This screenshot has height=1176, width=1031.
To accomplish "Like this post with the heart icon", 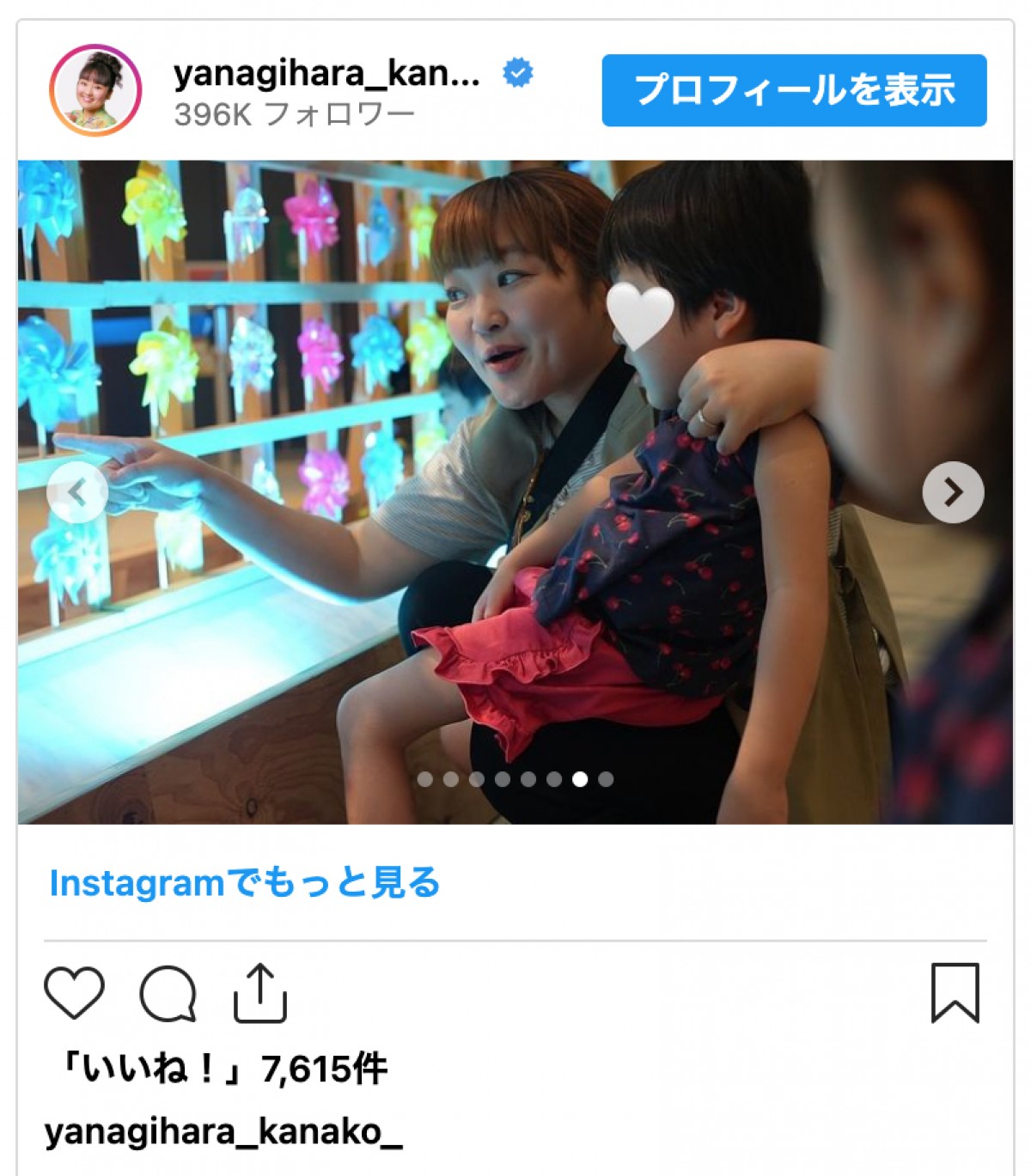I will pos(74,993).
